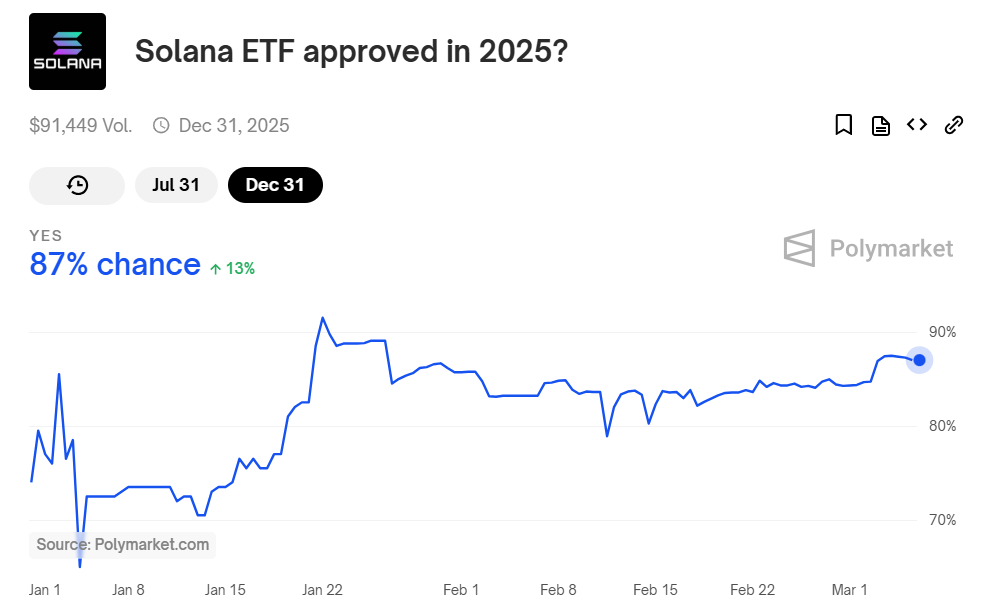This screenshot has height=604, width=1003.
Task: Switch to the Jul 31 market
Action: coord(176,185)
